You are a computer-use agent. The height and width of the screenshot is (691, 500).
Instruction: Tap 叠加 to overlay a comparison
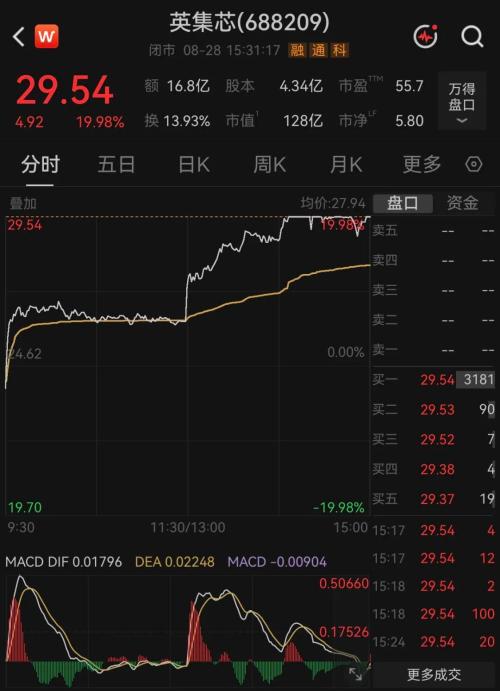(23, 204)
